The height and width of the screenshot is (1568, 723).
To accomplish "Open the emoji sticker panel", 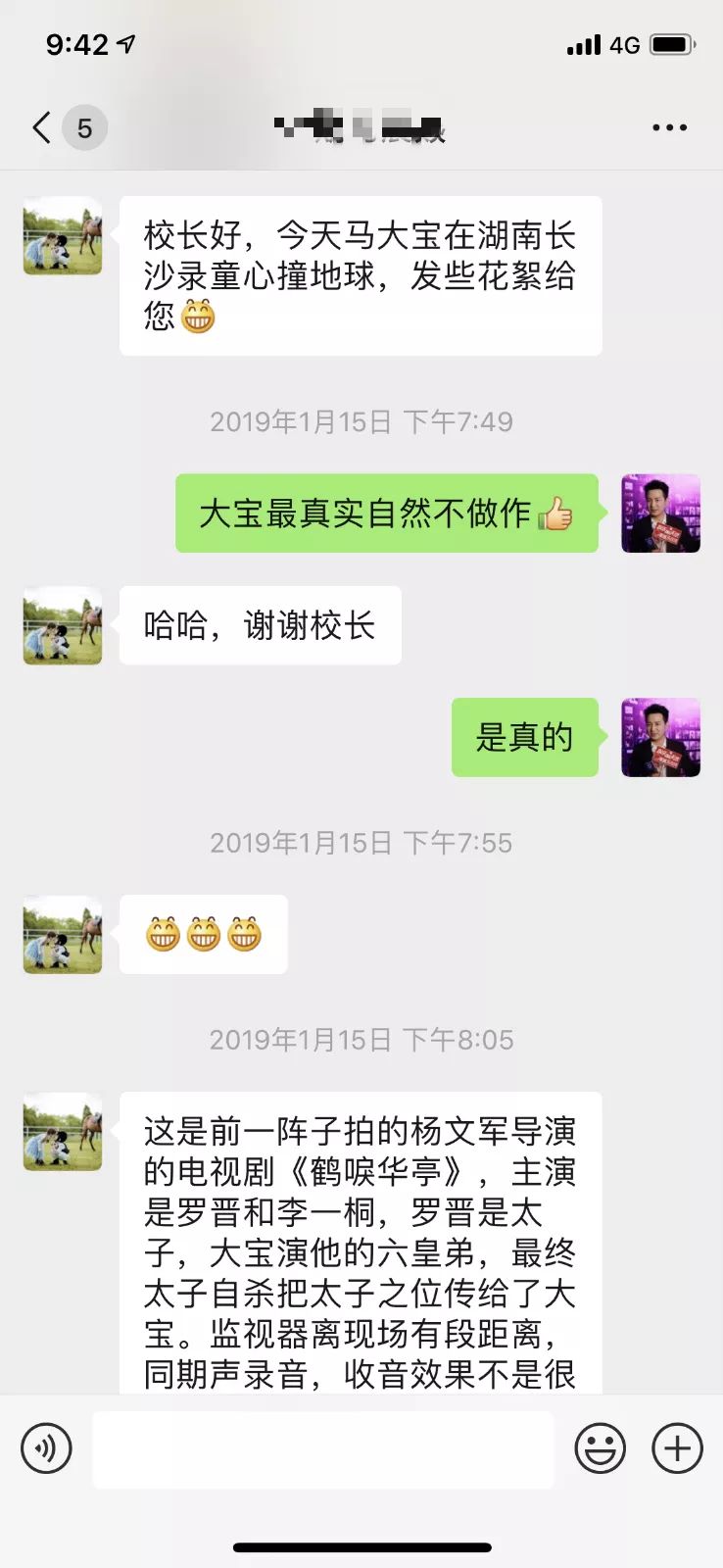I will (x=600, y=1448).
